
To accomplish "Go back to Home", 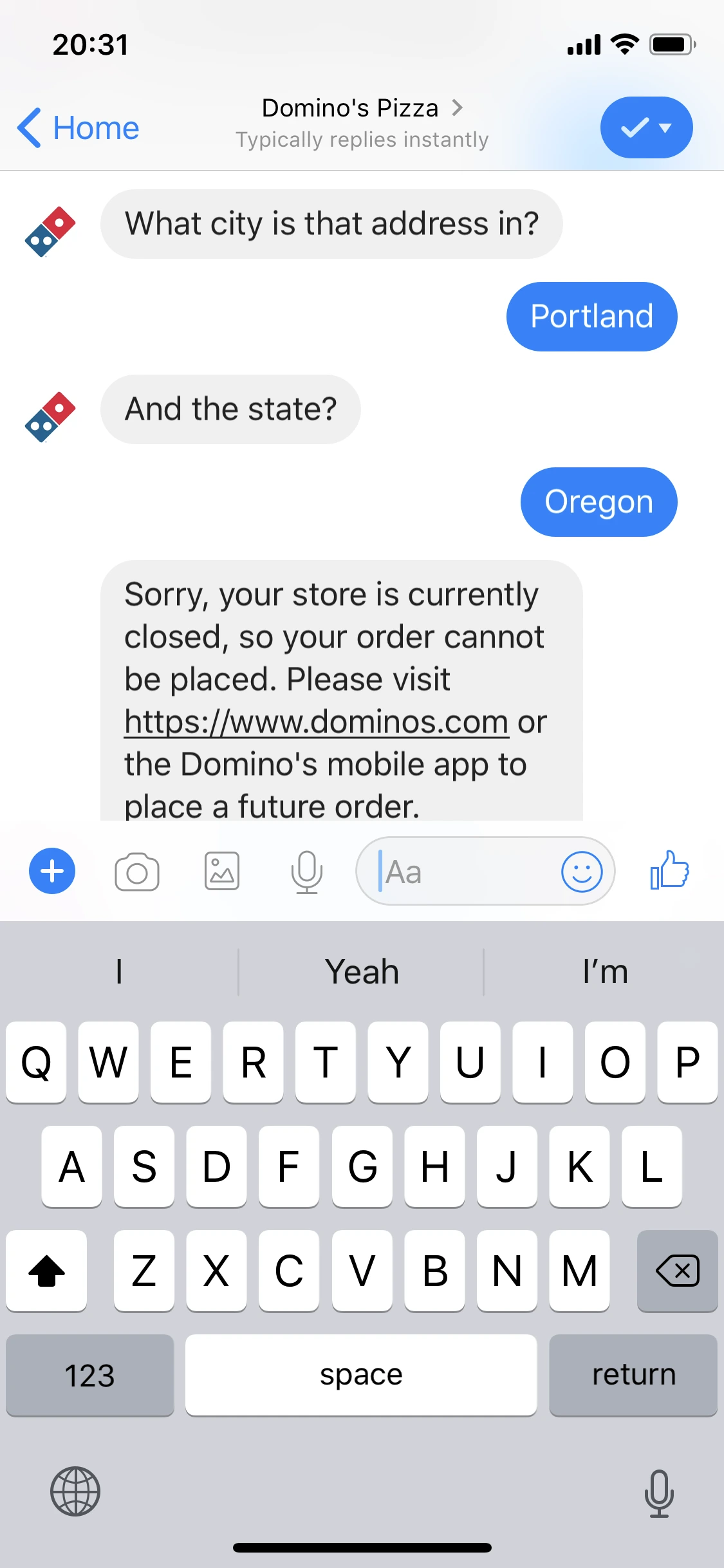I will tap(79, 127).
